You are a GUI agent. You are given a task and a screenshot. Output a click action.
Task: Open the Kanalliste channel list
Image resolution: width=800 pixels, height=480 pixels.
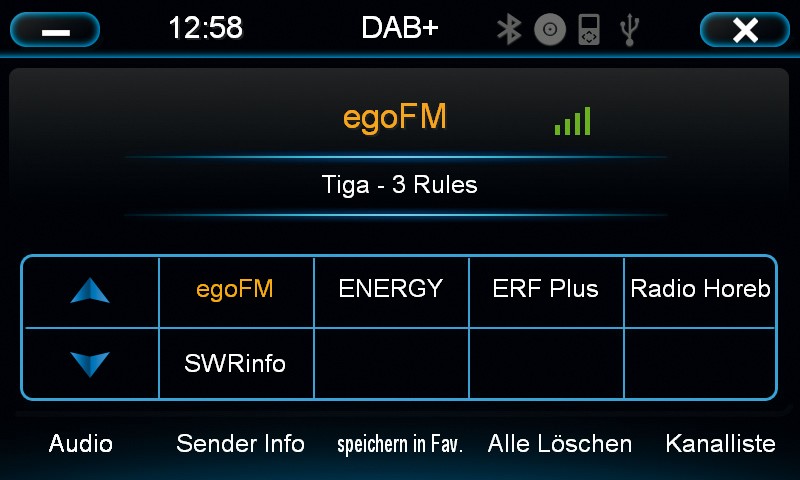720,444
